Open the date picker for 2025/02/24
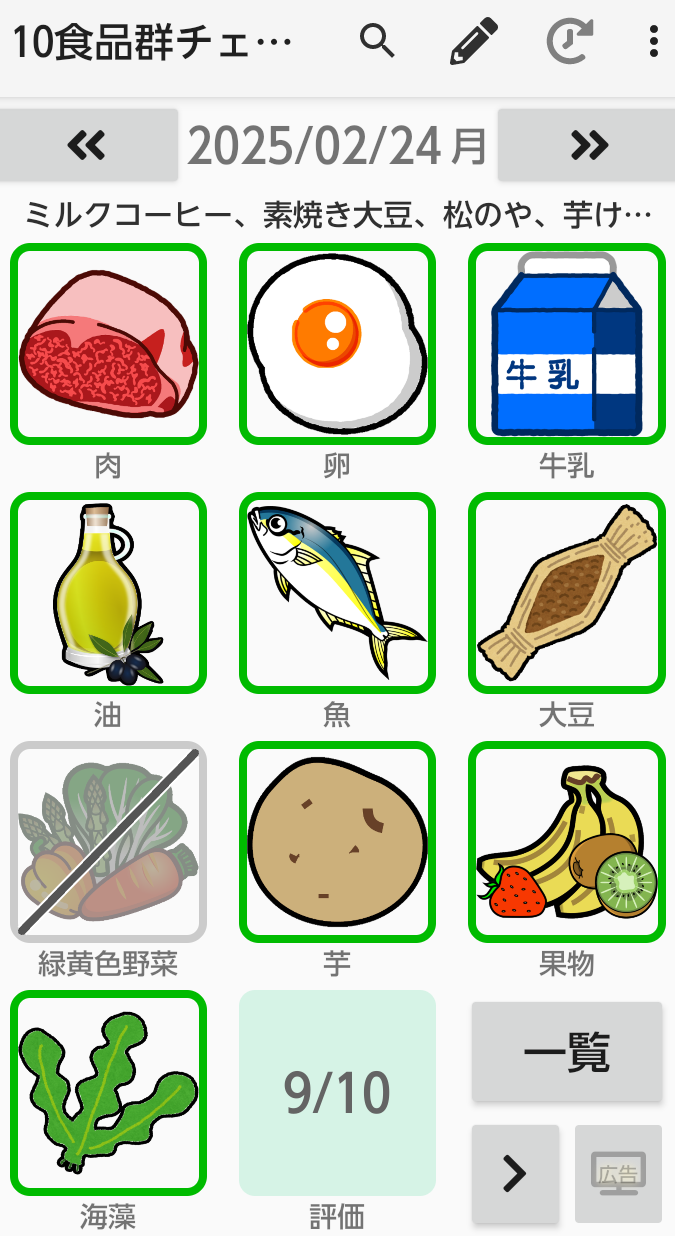 coord(337,146)
